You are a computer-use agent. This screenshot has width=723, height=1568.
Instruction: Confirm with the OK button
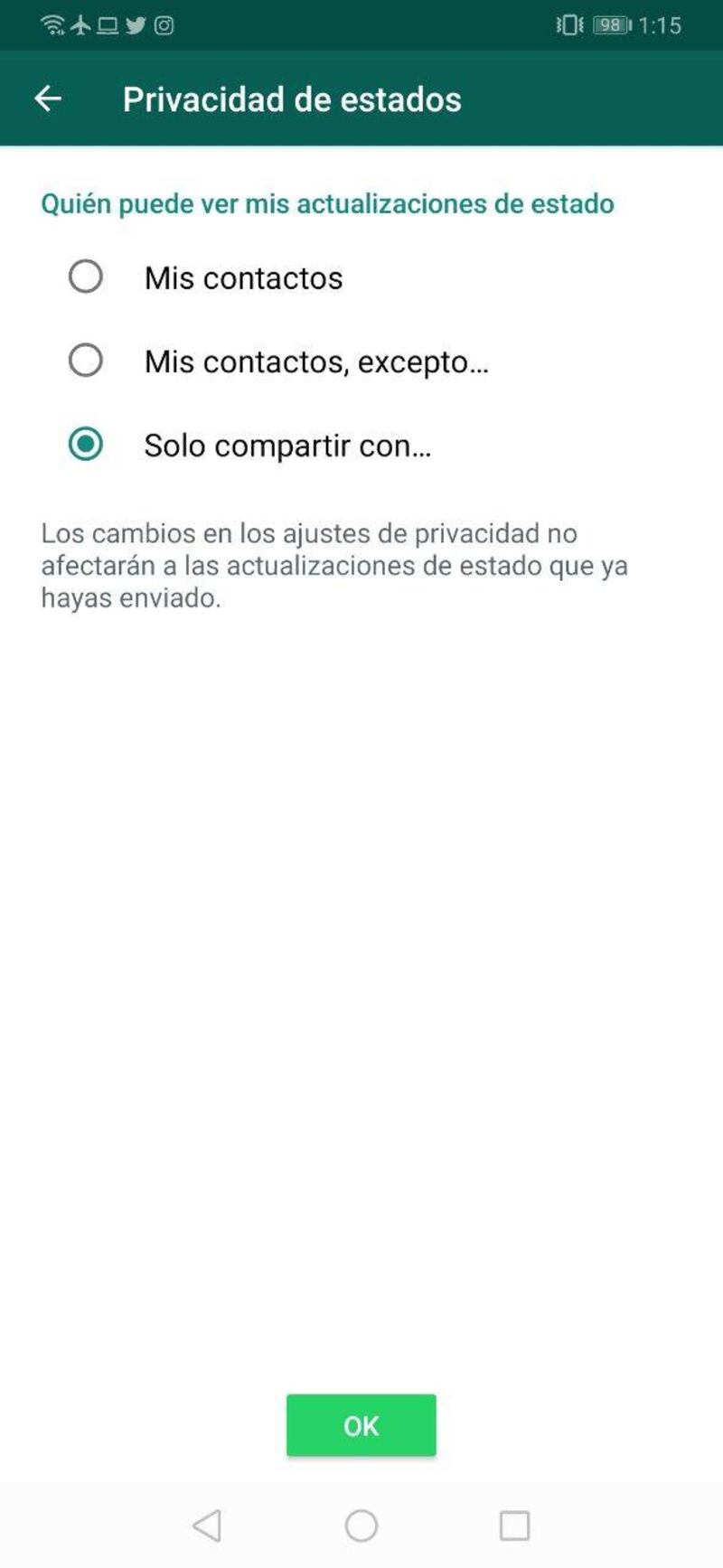[x=361, y=1425]
